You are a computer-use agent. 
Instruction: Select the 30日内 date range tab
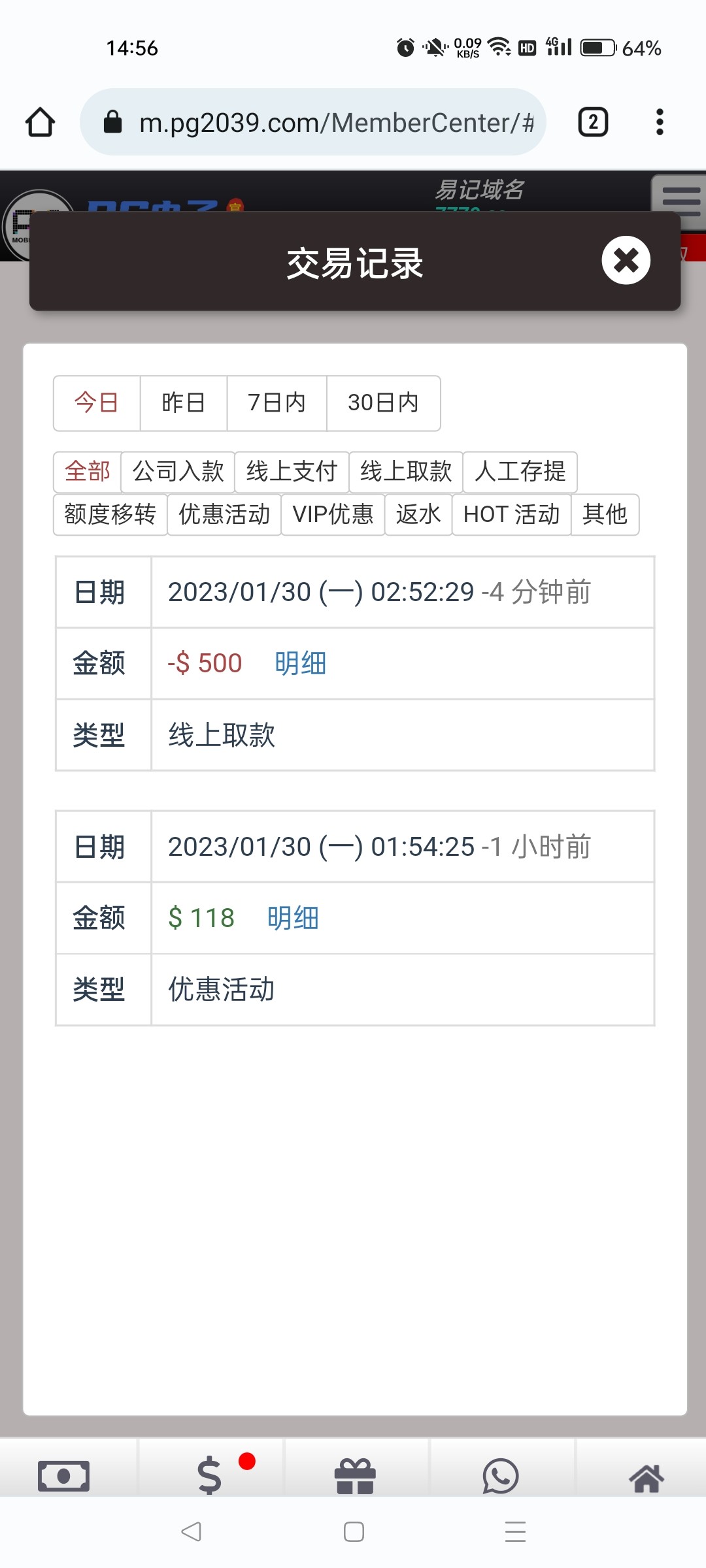pyautogui.click(x=382, y=403)
